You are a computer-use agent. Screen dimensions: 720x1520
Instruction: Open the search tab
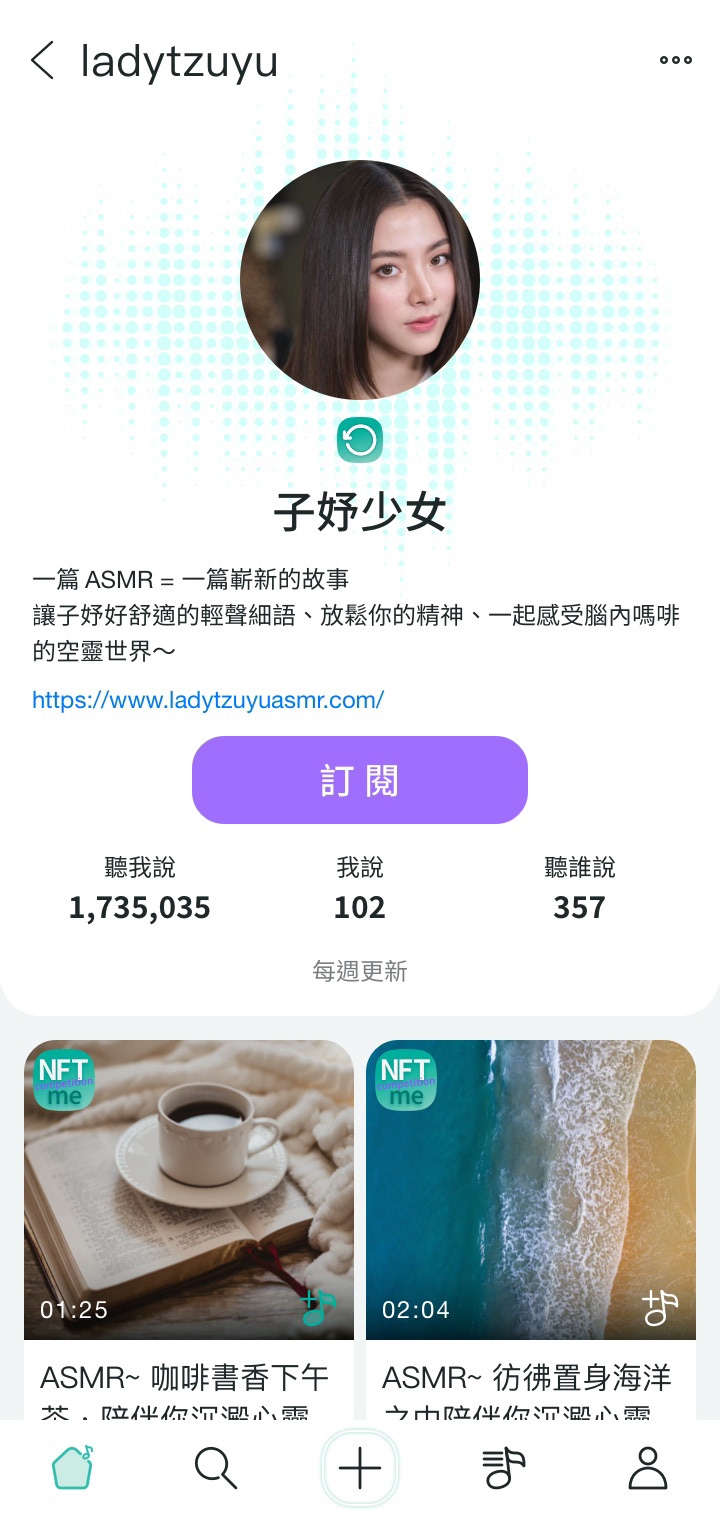coord(215,1468)
